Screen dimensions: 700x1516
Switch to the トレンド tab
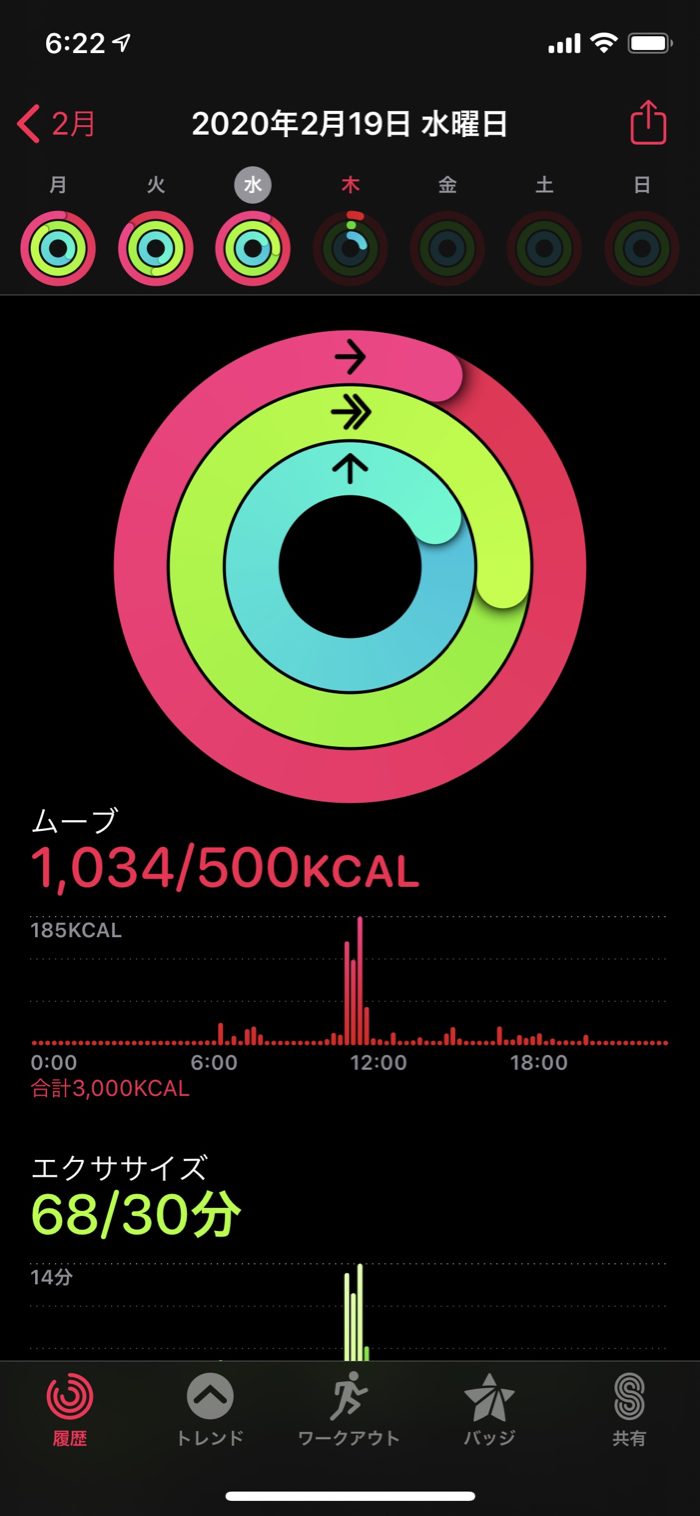210,1410
